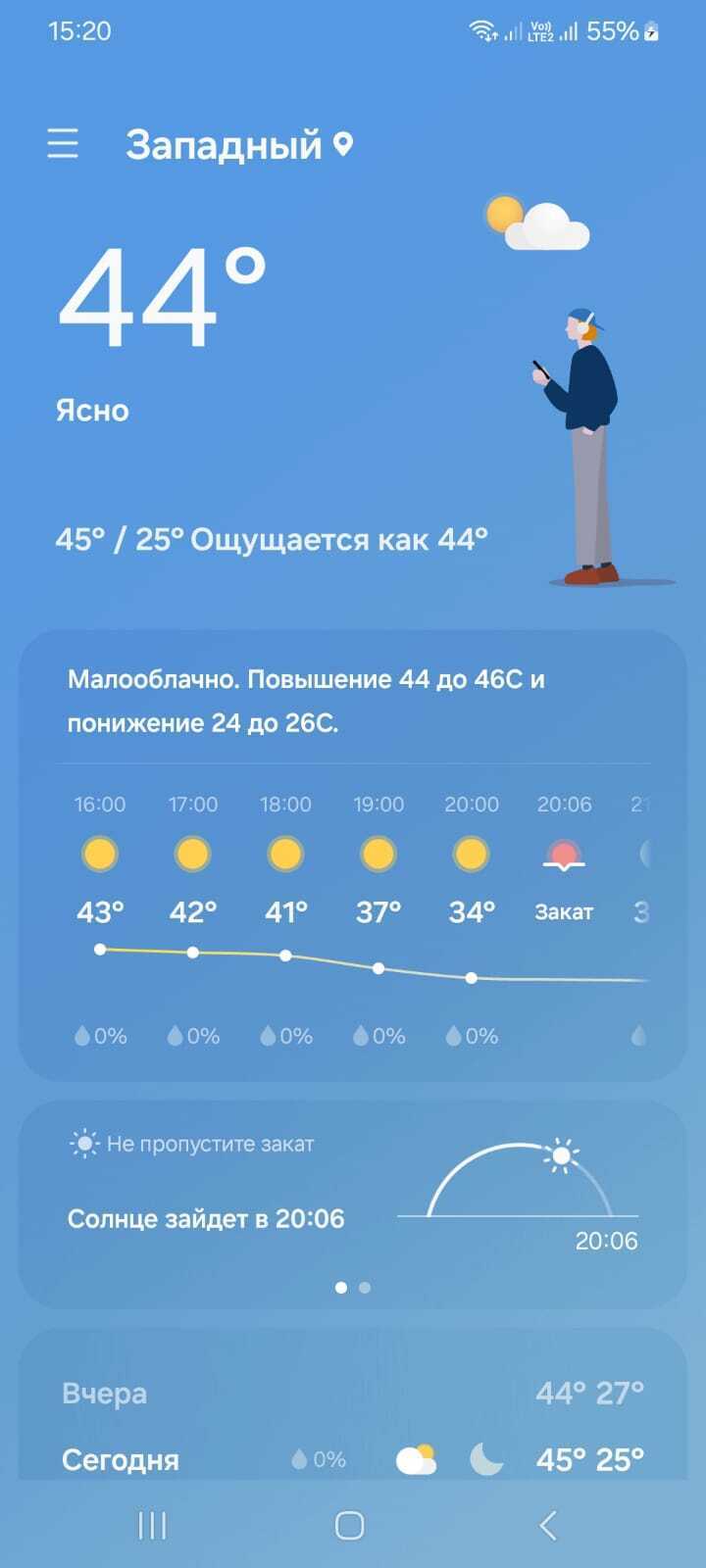Switch to the second page indicator dot
This screenshot has width=706, height=1568.
coord(365,1288)
